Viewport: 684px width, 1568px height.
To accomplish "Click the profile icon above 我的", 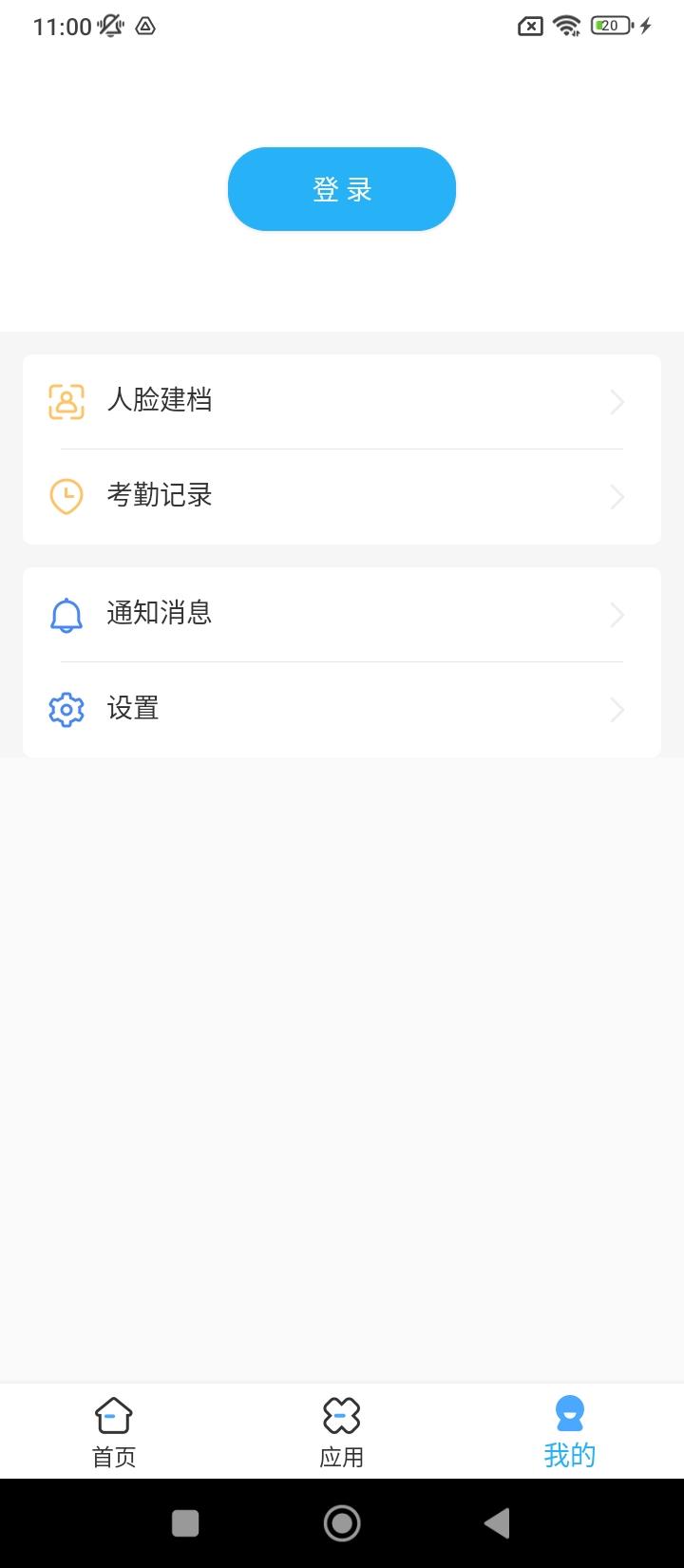I will [x=569, y=1415].
